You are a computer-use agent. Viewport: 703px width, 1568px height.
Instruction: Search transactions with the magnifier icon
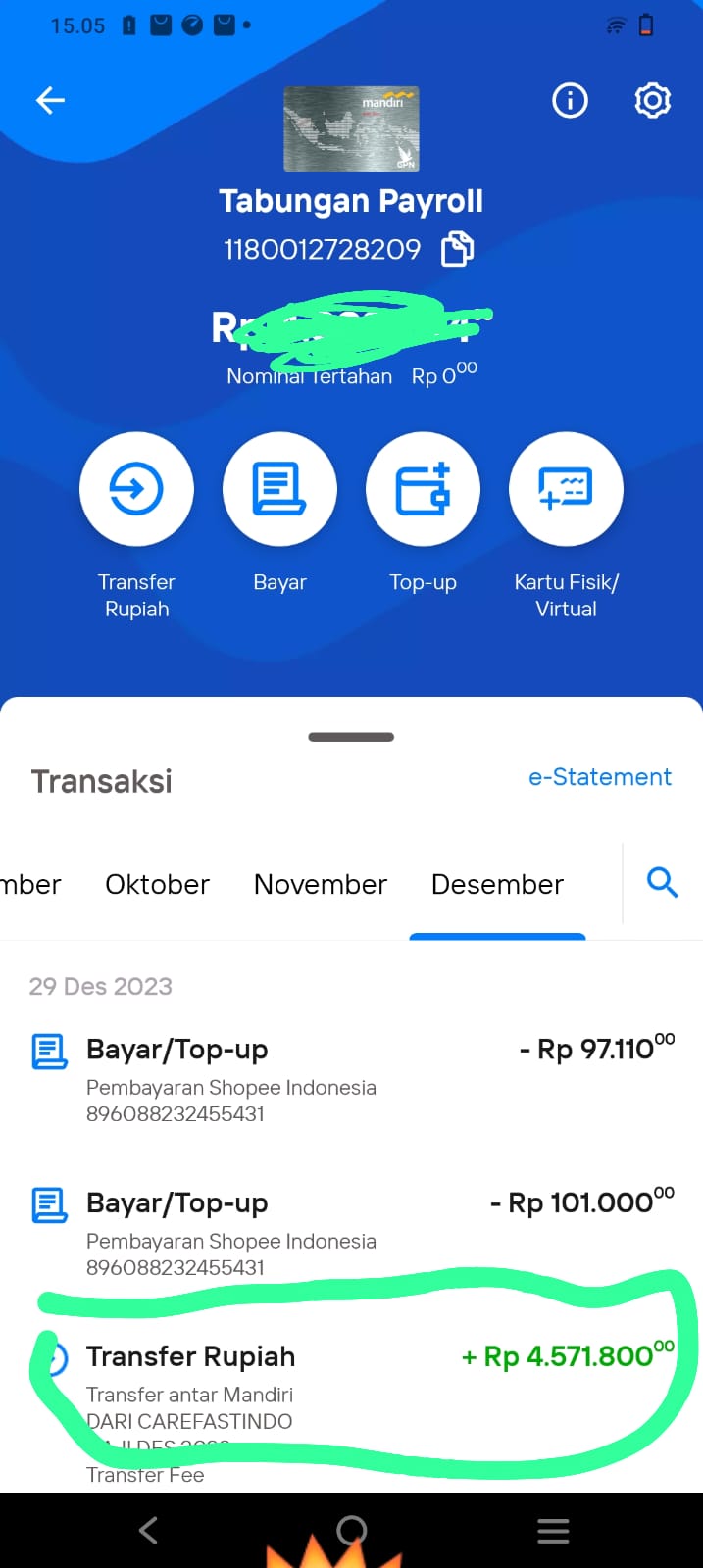coord(663,883)
